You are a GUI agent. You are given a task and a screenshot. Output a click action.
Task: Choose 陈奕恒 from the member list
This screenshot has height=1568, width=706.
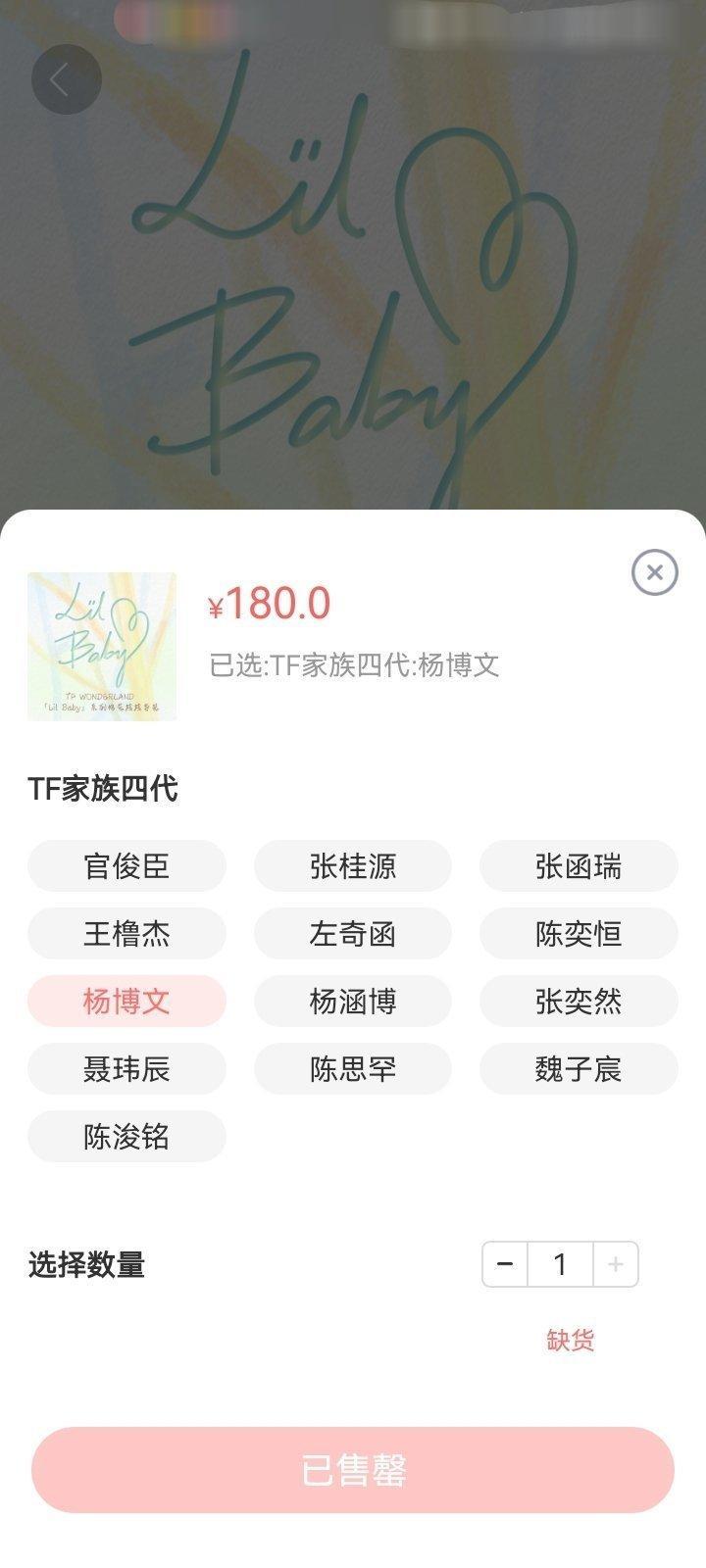pyautogui.click(x=579, y=934)
